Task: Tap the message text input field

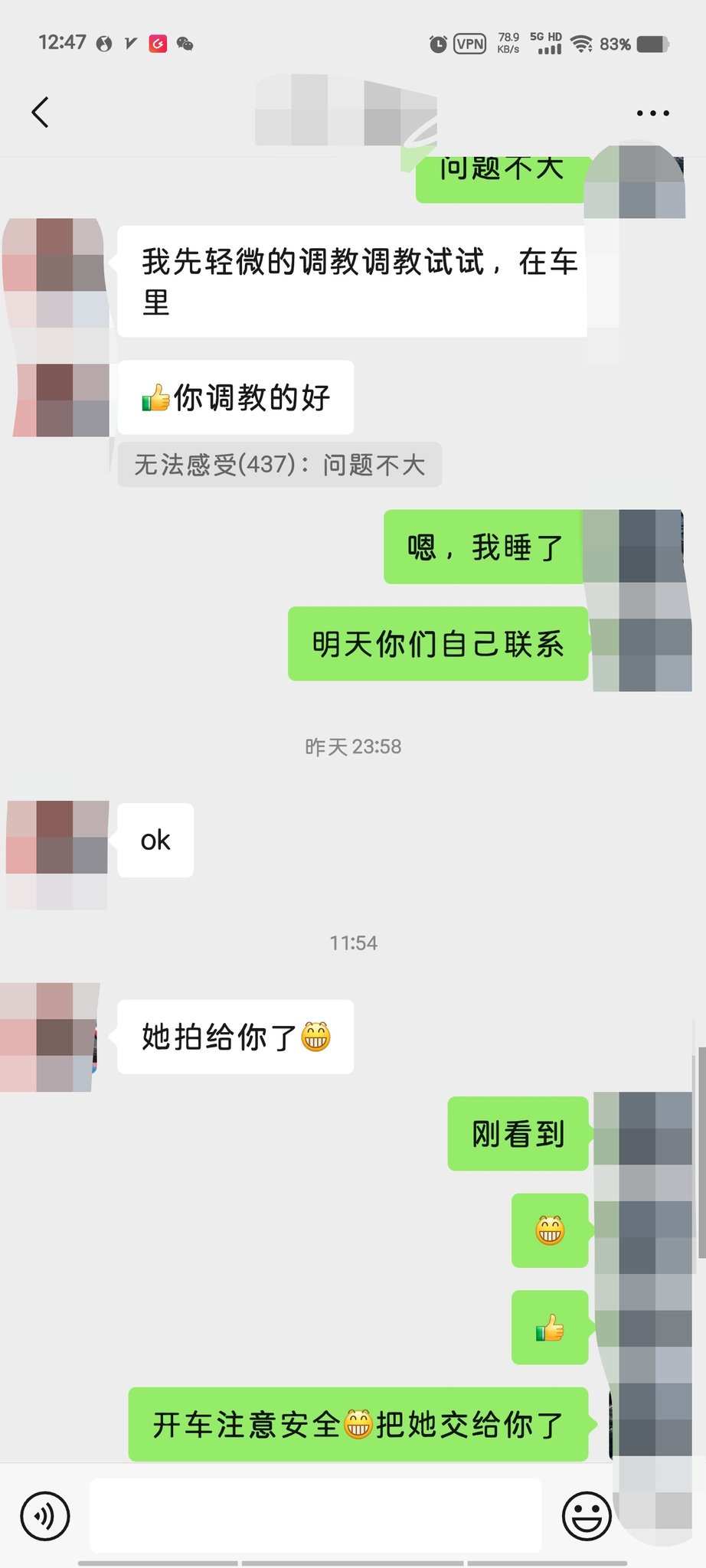Action: pyautogui.click(x=315, y=1515)
